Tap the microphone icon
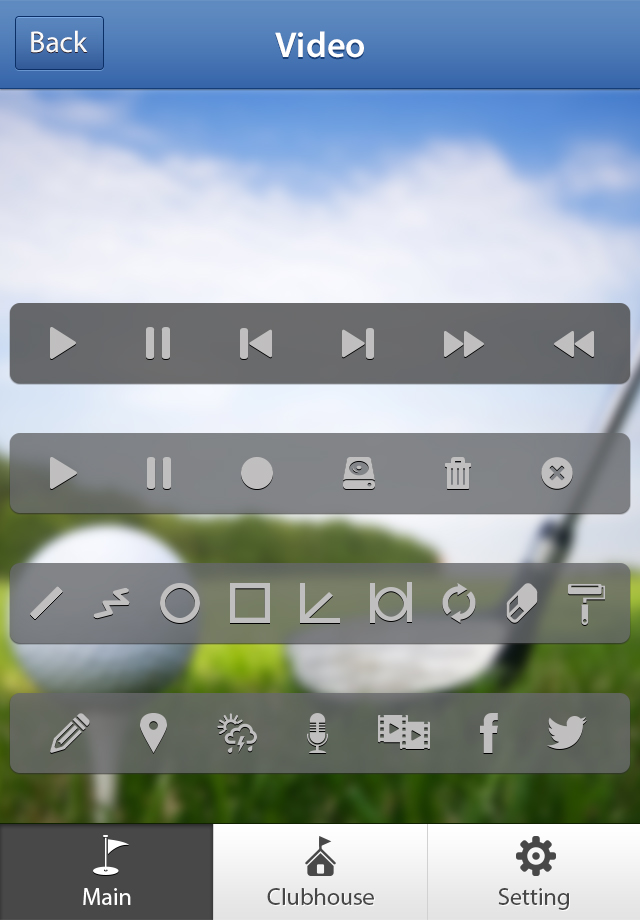640x920 pixels. click(x=317, y=733)
